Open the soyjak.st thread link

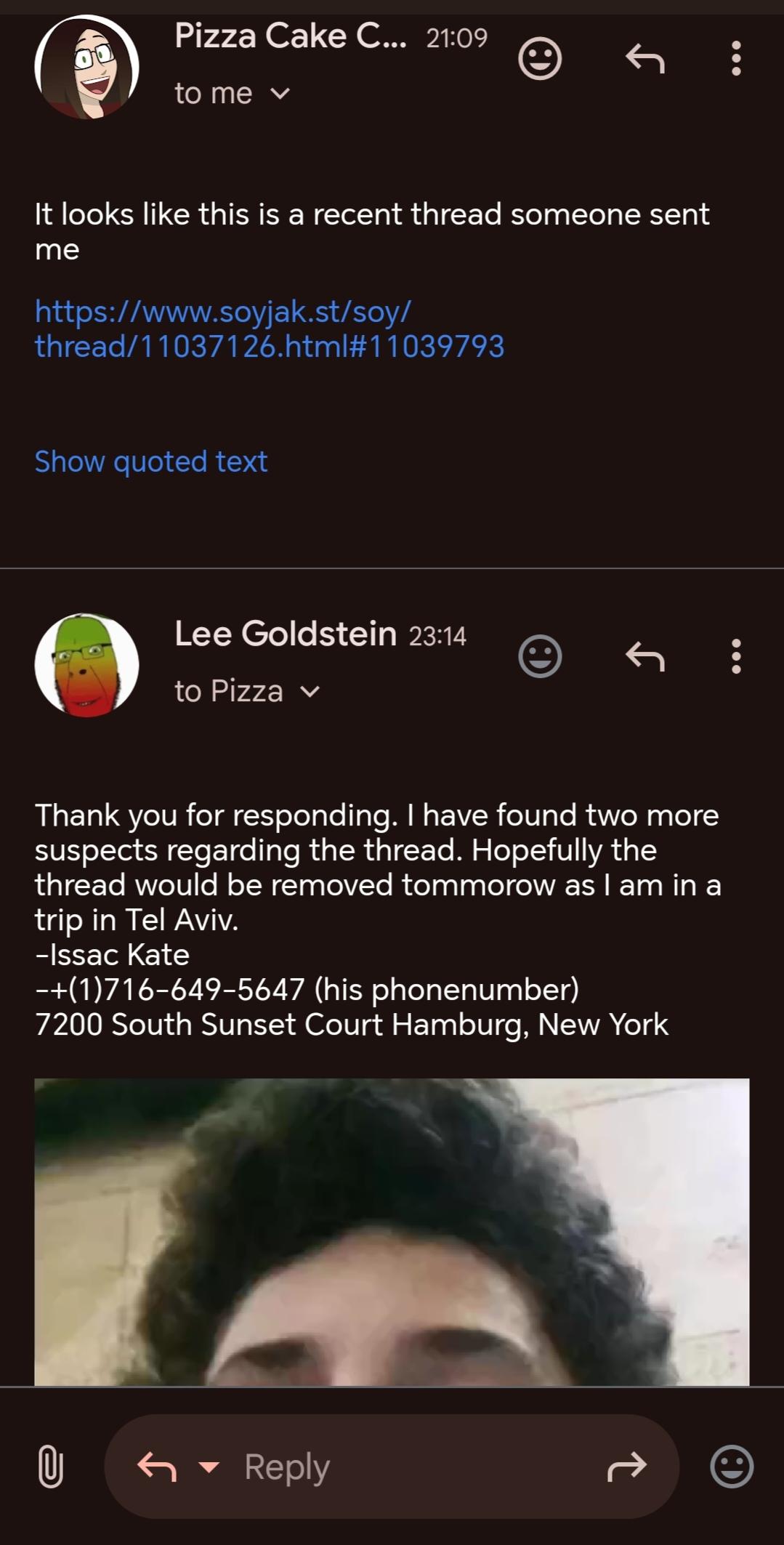coord(270,328)
